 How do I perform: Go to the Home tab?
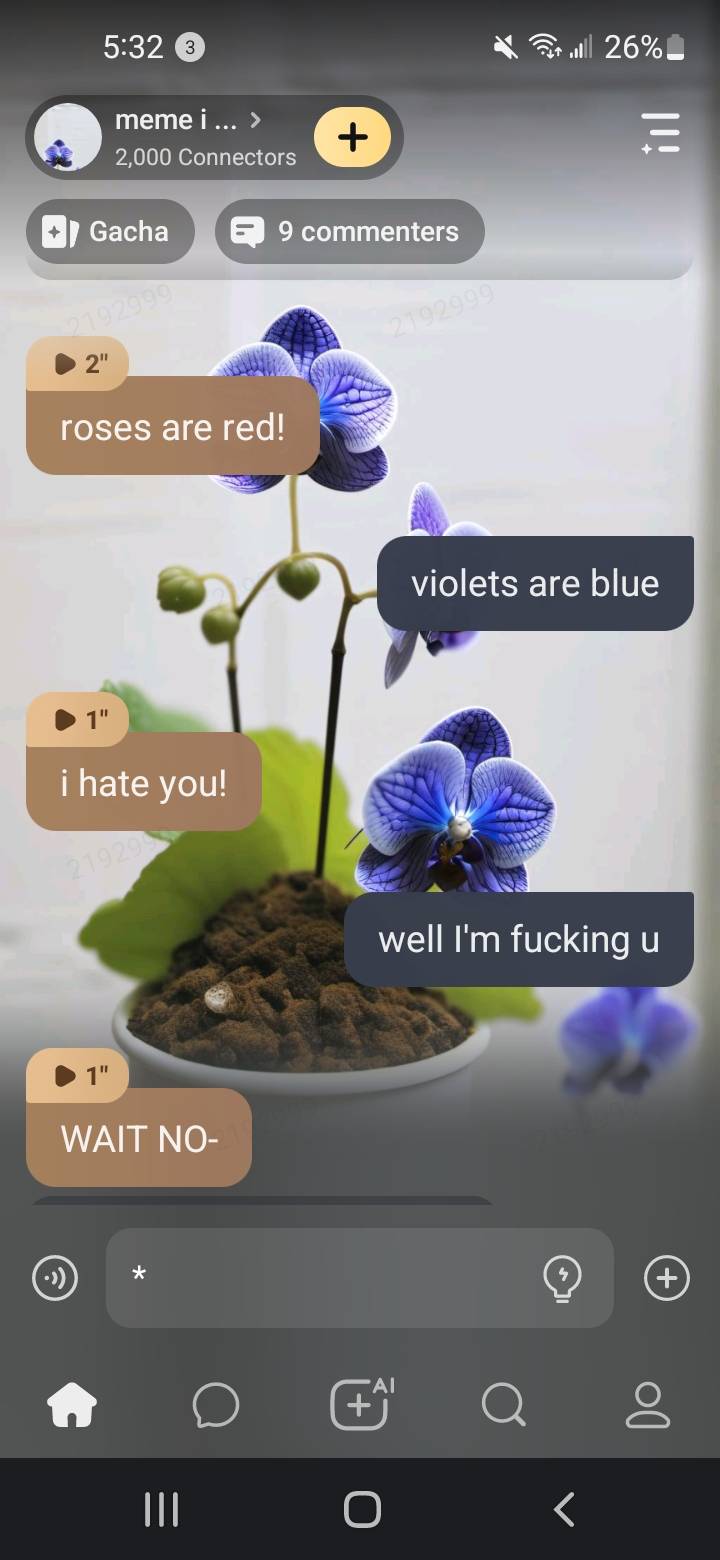72,1405
